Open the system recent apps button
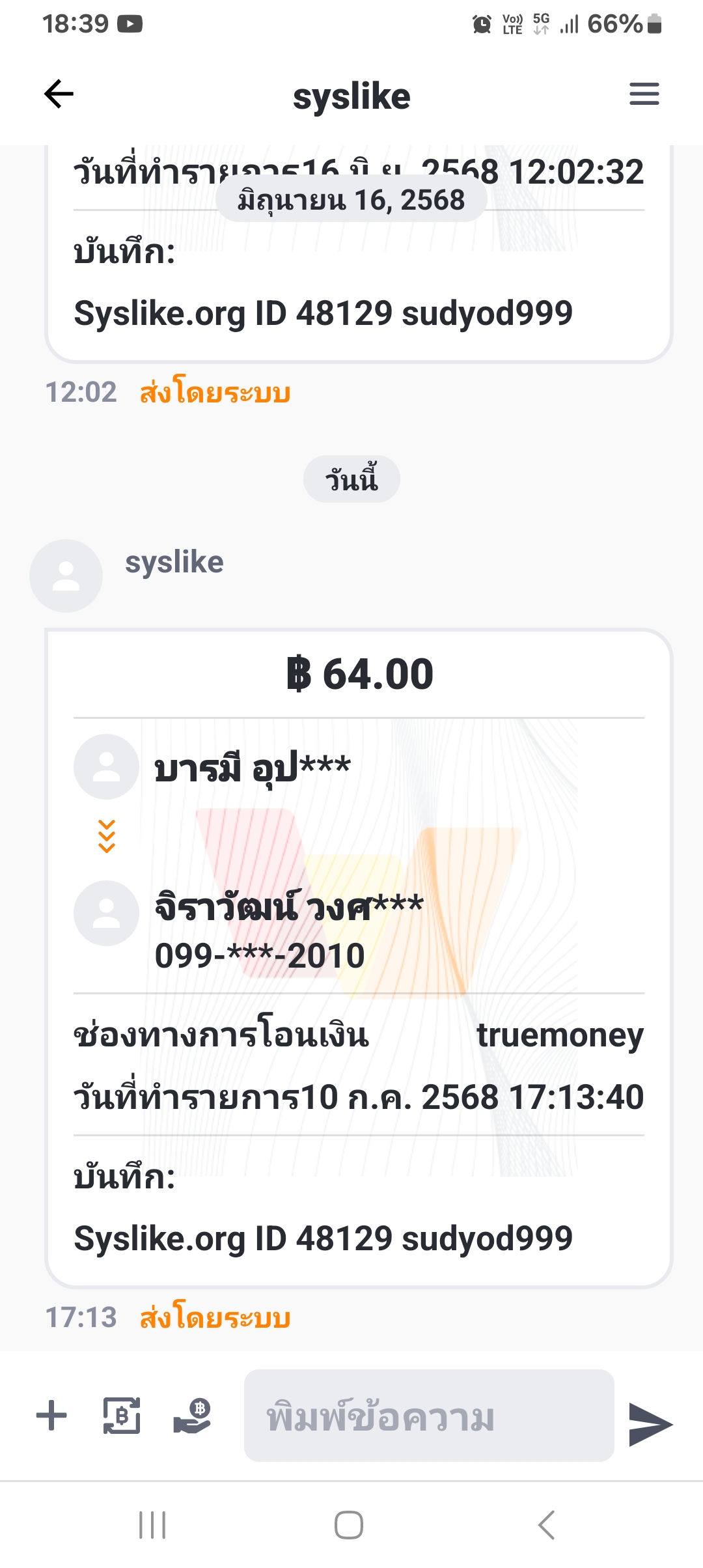 (152, 1525)
